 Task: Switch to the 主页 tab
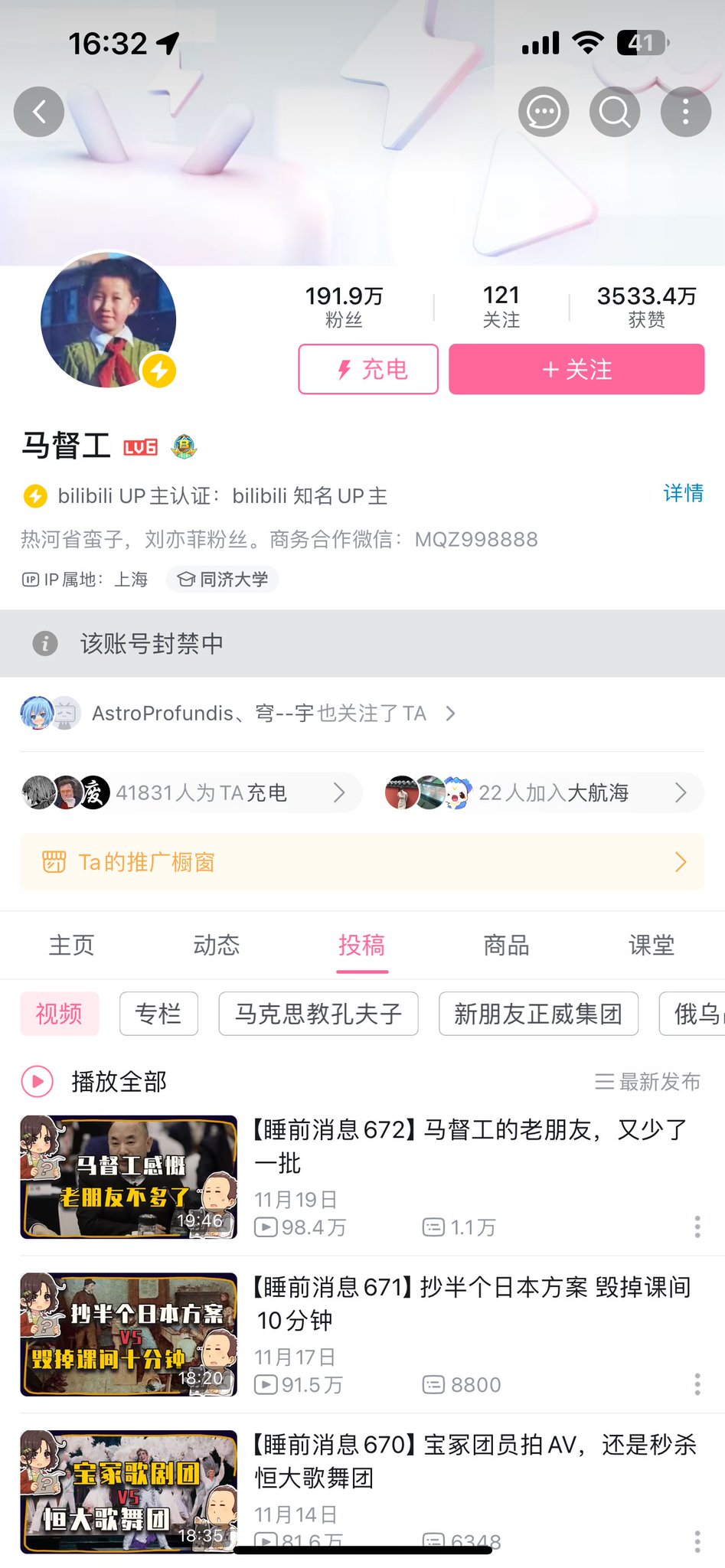coord(72,946)
